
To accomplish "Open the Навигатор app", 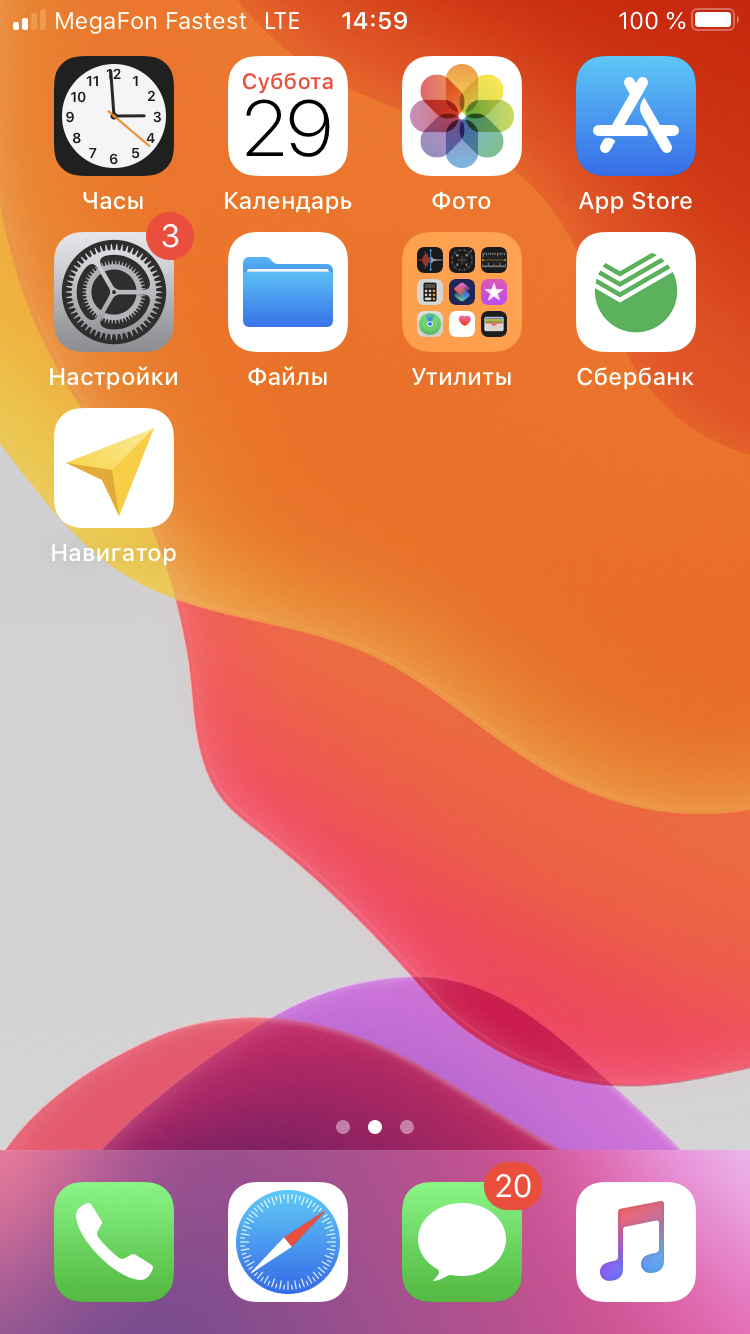I will coord(114,468).
